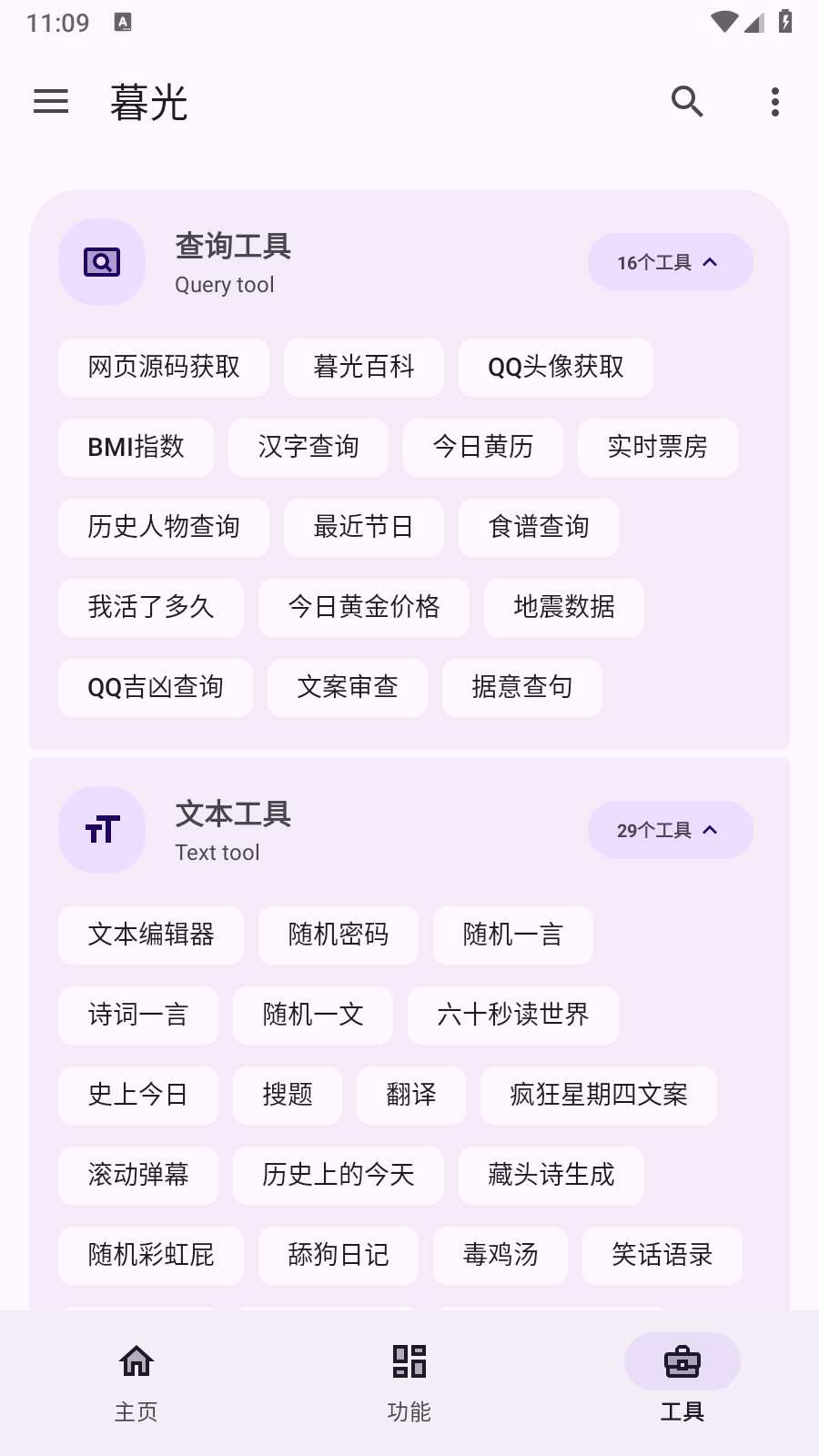Collapse the 29个工具 text tools section
This screenshot has width=819, height=1456.
click(x=670, y=830)
